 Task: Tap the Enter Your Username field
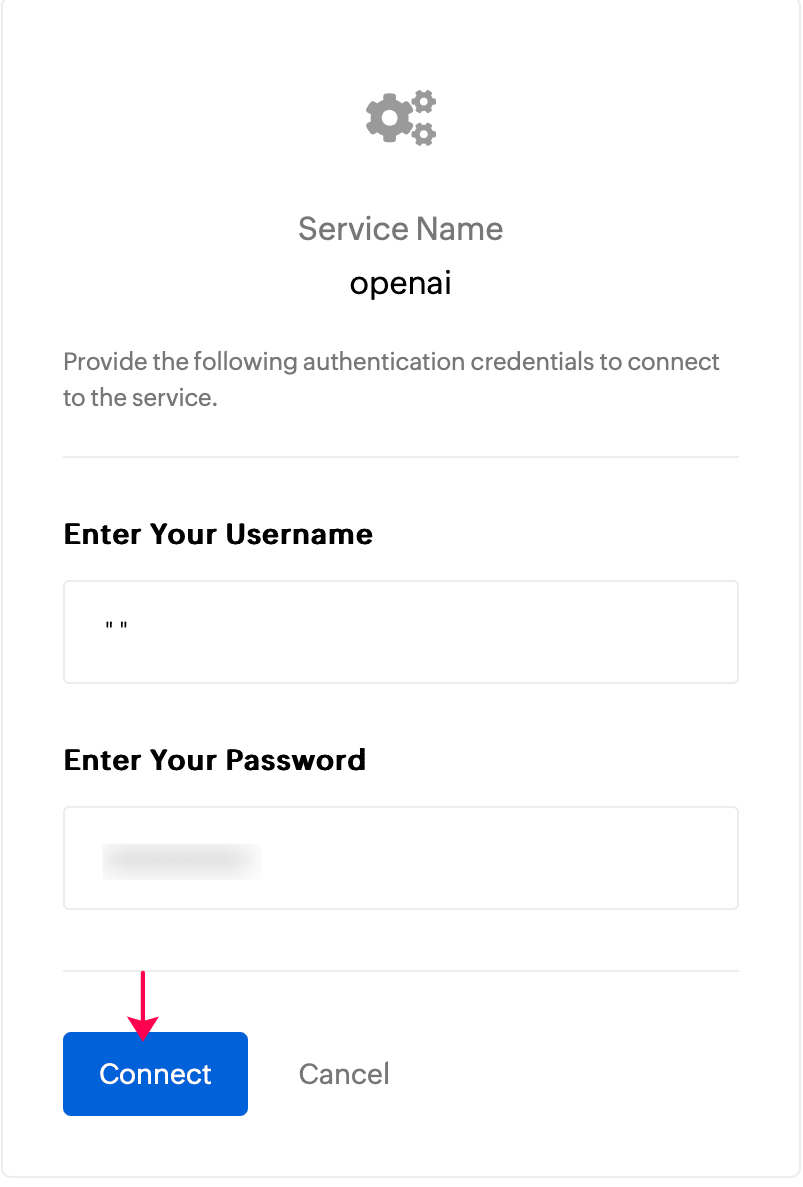(400, 632)
